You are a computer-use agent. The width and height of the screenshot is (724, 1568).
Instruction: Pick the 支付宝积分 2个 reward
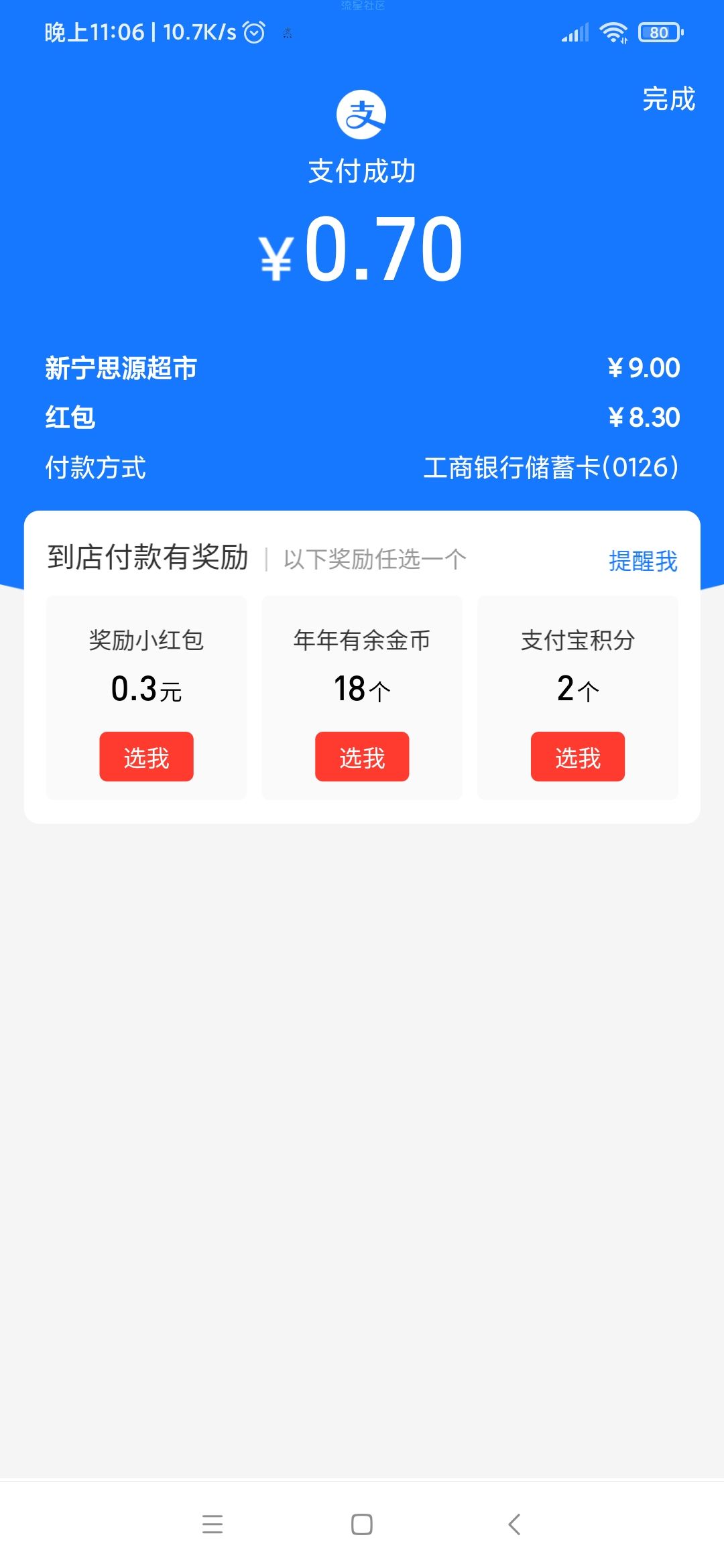[x=578, y=757]
